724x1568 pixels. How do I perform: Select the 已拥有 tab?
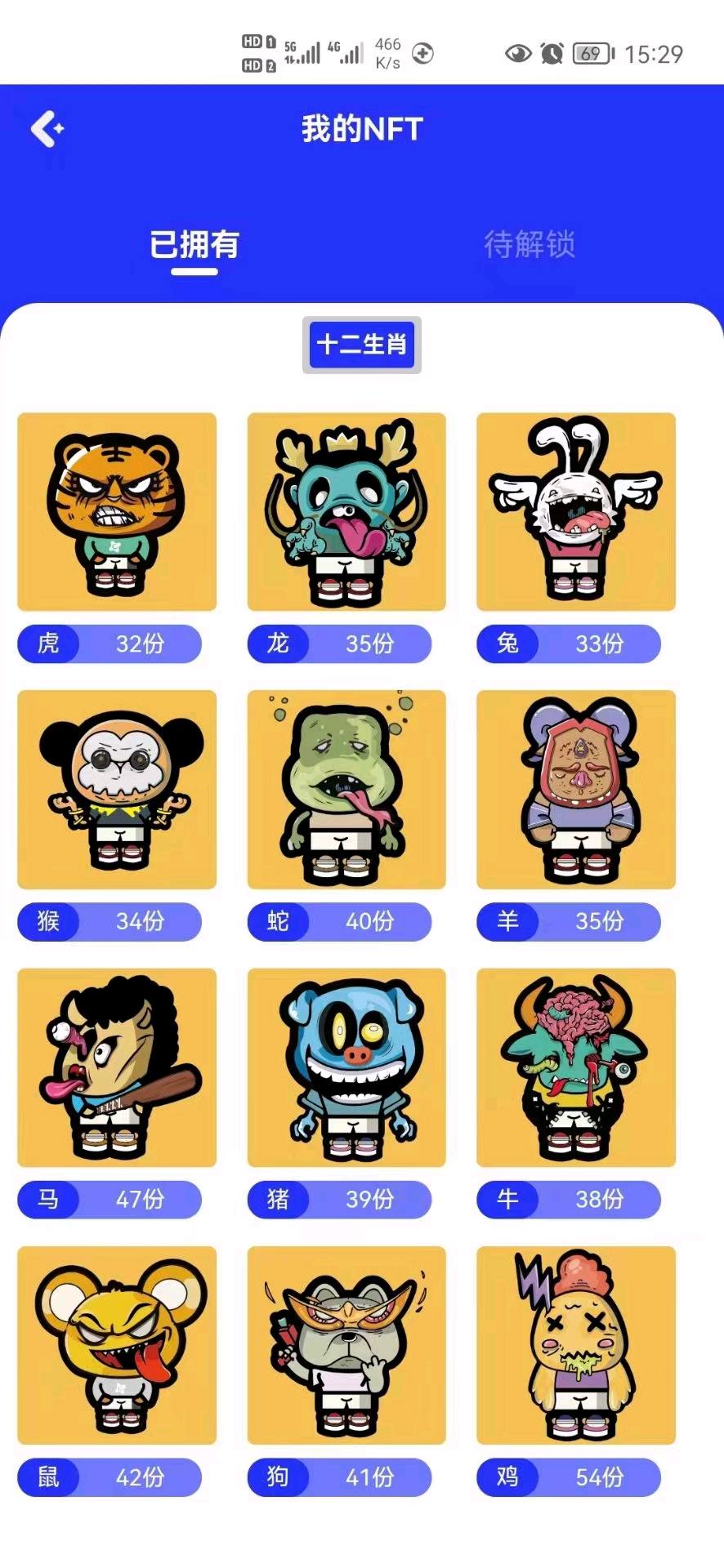tap(194, 244)
